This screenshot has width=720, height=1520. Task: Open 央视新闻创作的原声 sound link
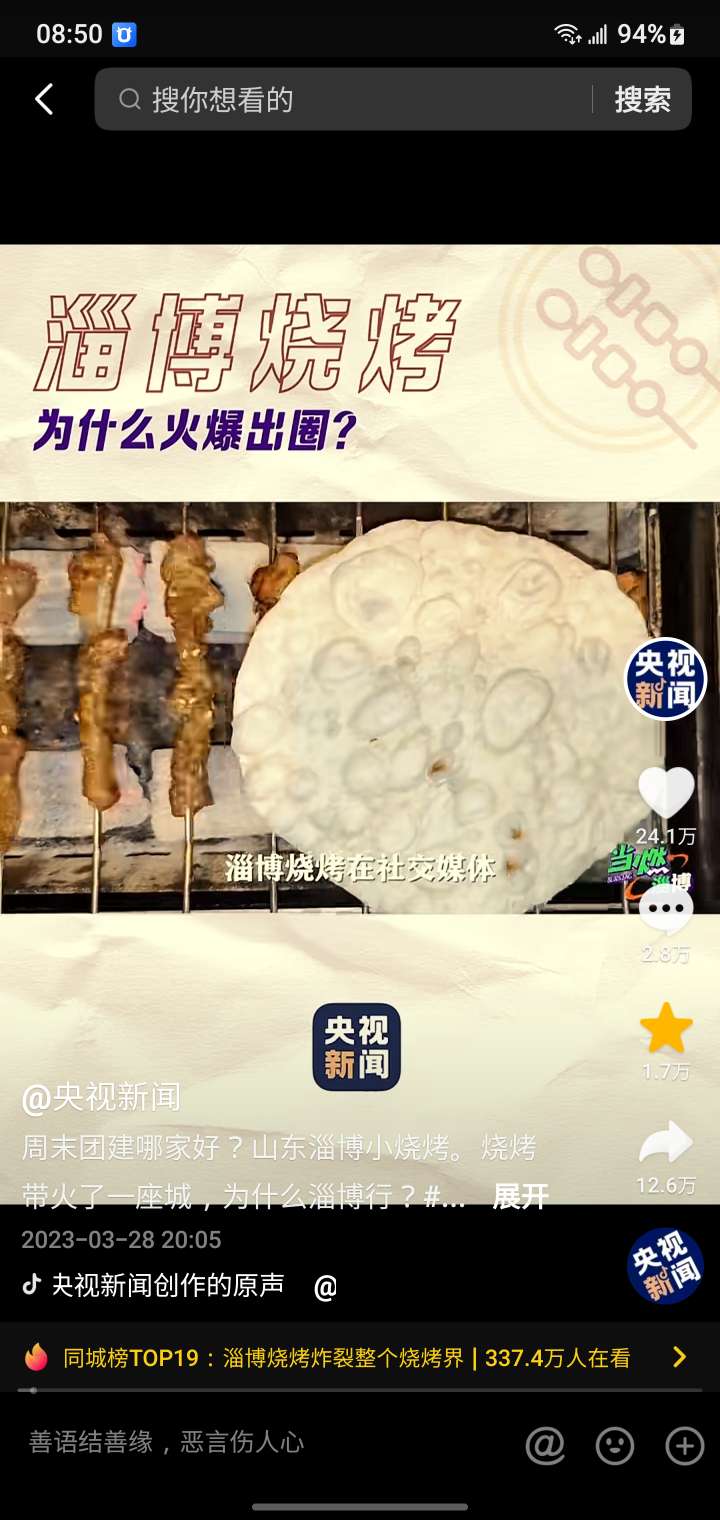166,1285
